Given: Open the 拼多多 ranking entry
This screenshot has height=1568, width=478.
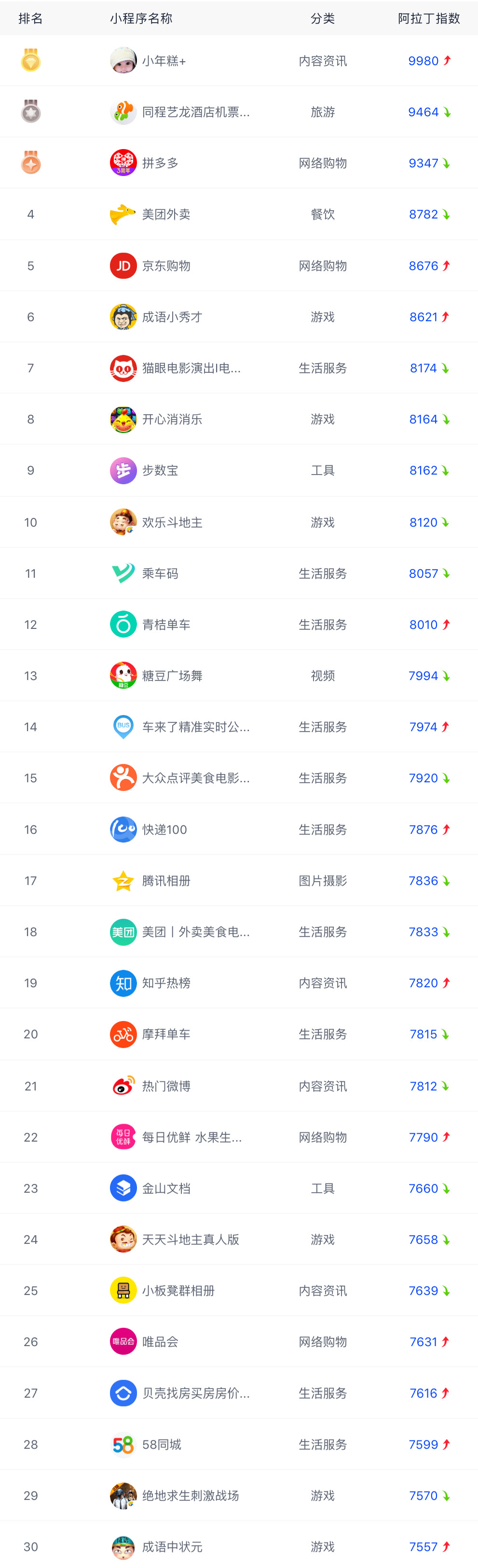Looking at the screenshot, I should tap(160, 163).
